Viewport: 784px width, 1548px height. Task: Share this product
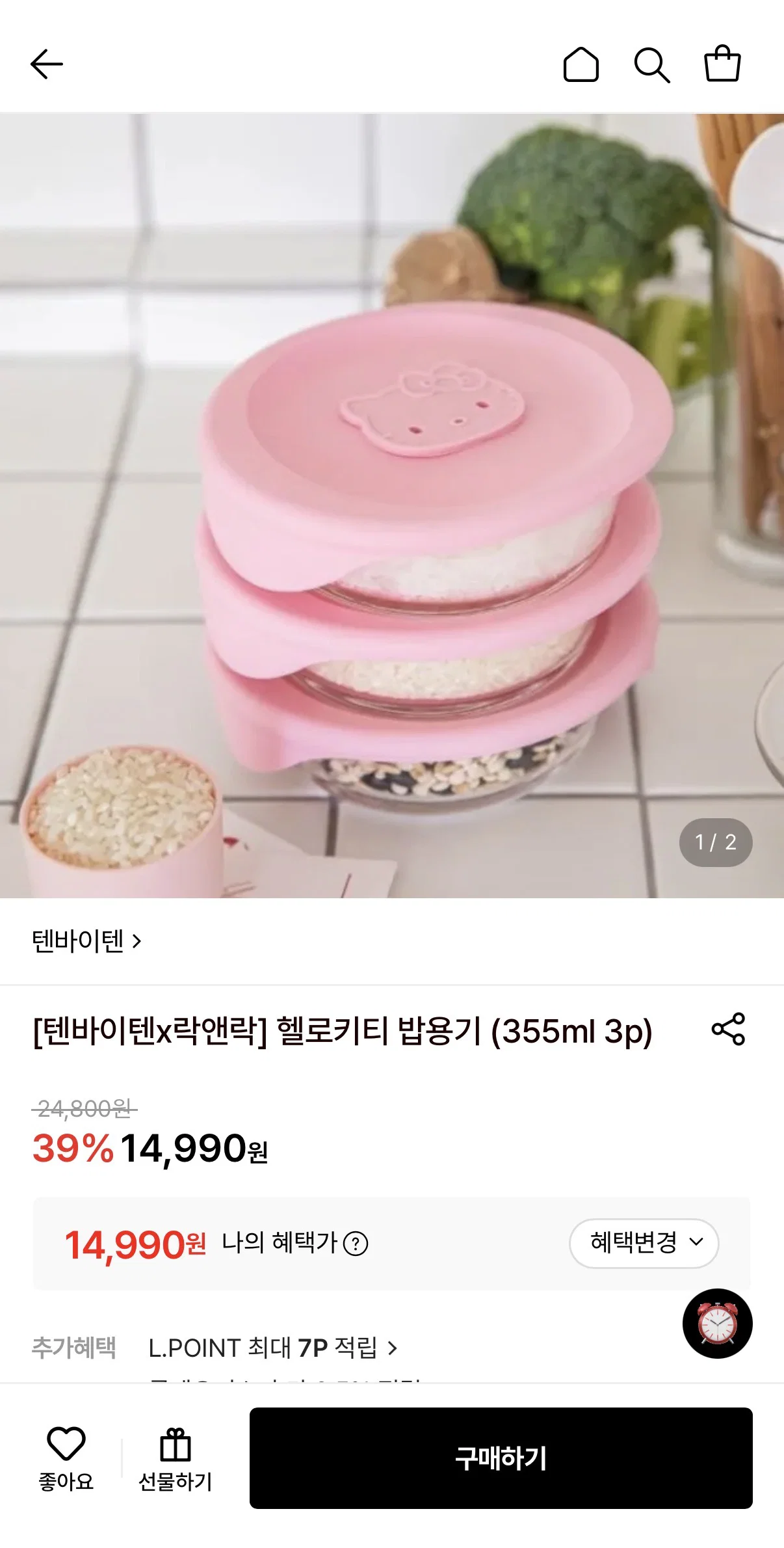click(x=728, y=1029)
